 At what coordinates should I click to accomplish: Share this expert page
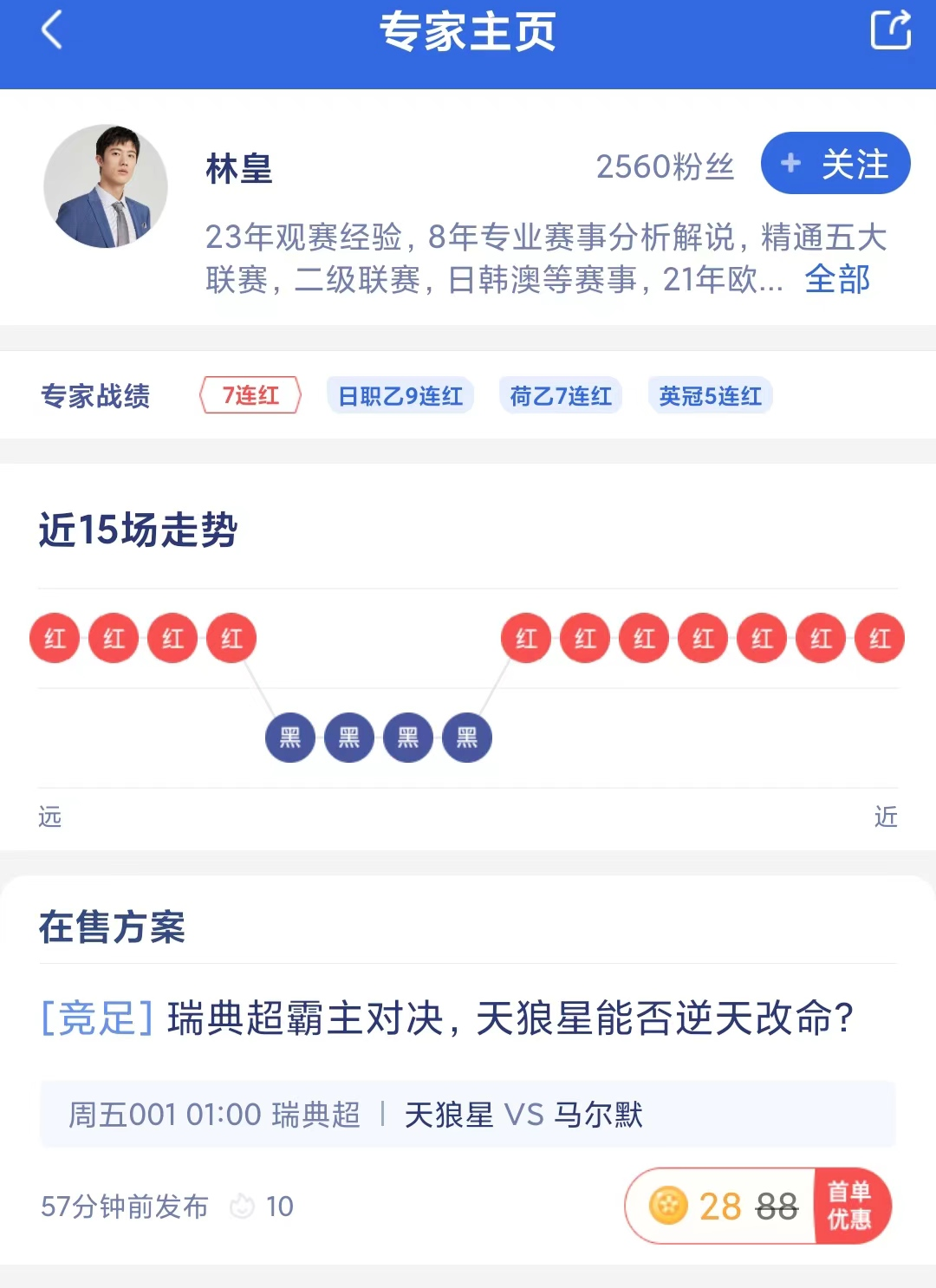(x=890, y=30)
